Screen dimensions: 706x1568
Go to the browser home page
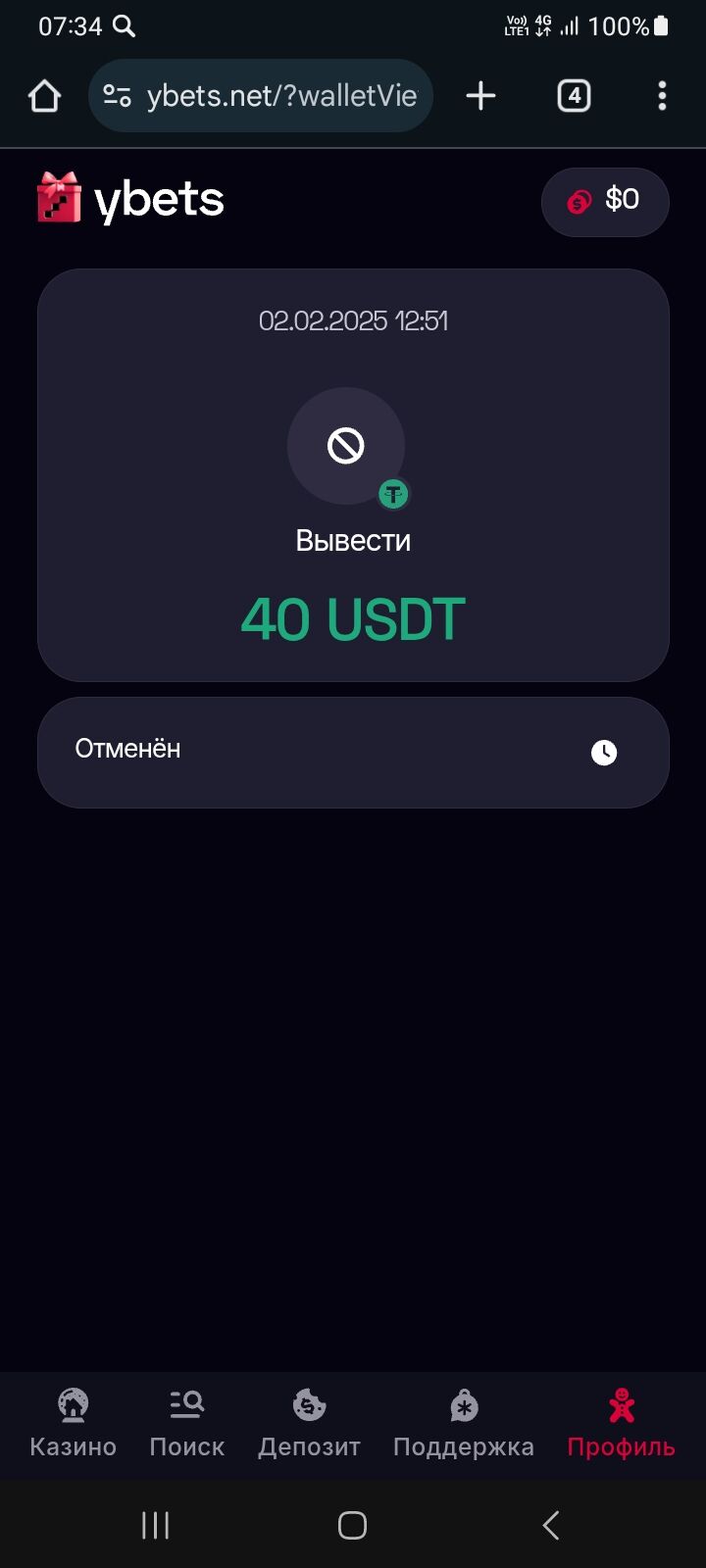(x=45, y=96)
